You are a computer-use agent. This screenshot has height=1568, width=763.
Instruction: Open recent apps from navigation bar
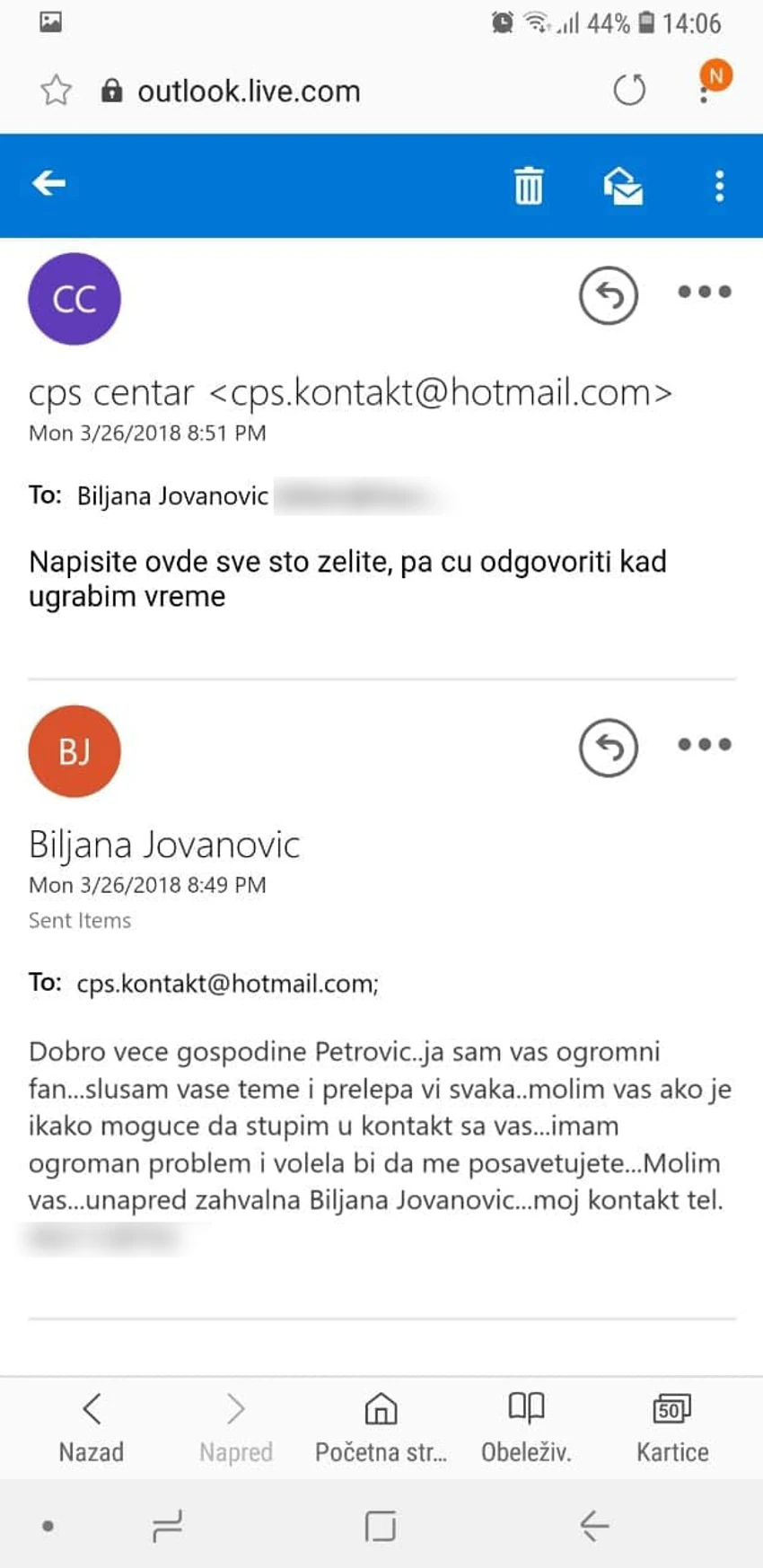click(x=168, y=1526)
